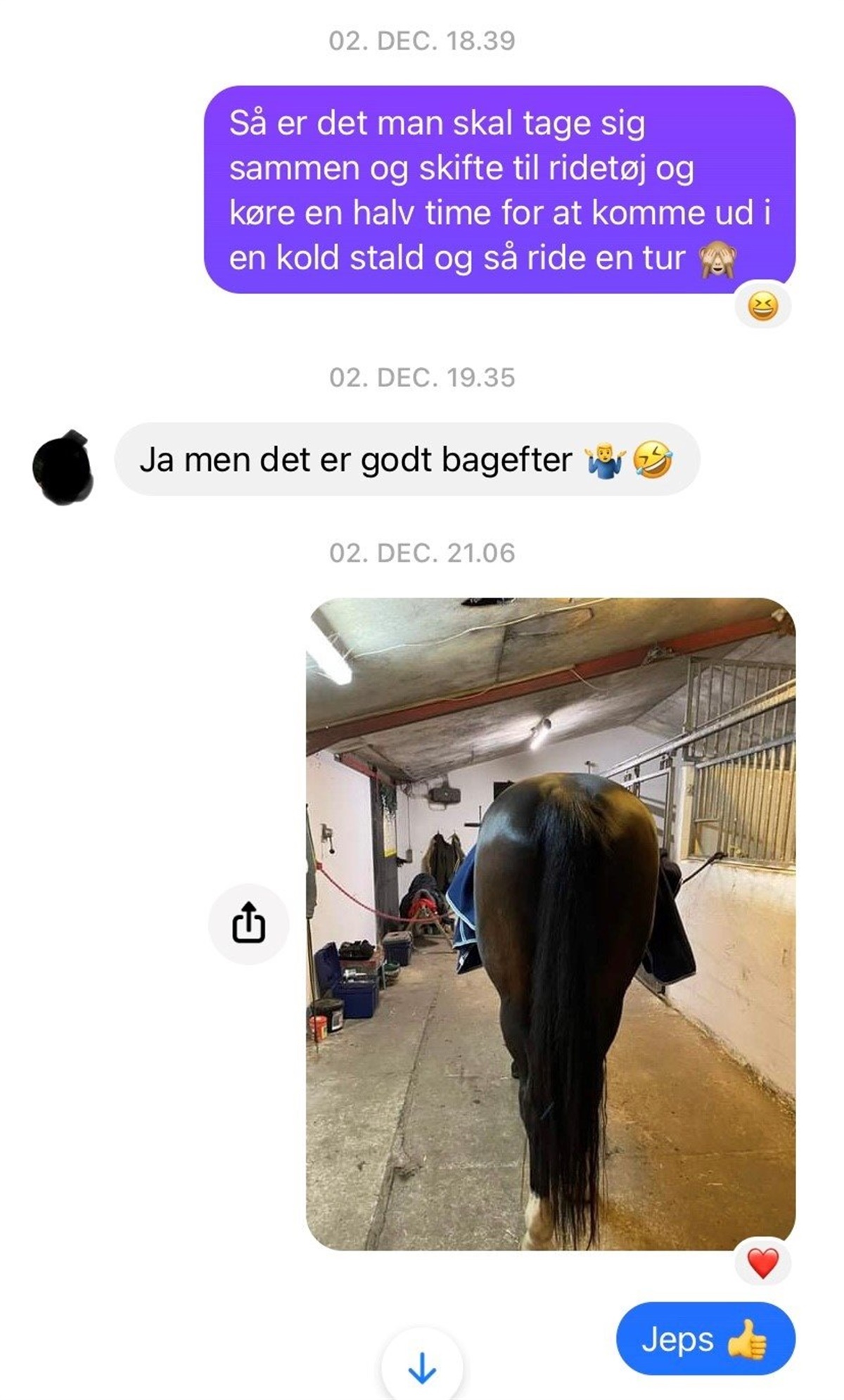
Task: View the heart reaction on the photo
Action: [762, 1262]
